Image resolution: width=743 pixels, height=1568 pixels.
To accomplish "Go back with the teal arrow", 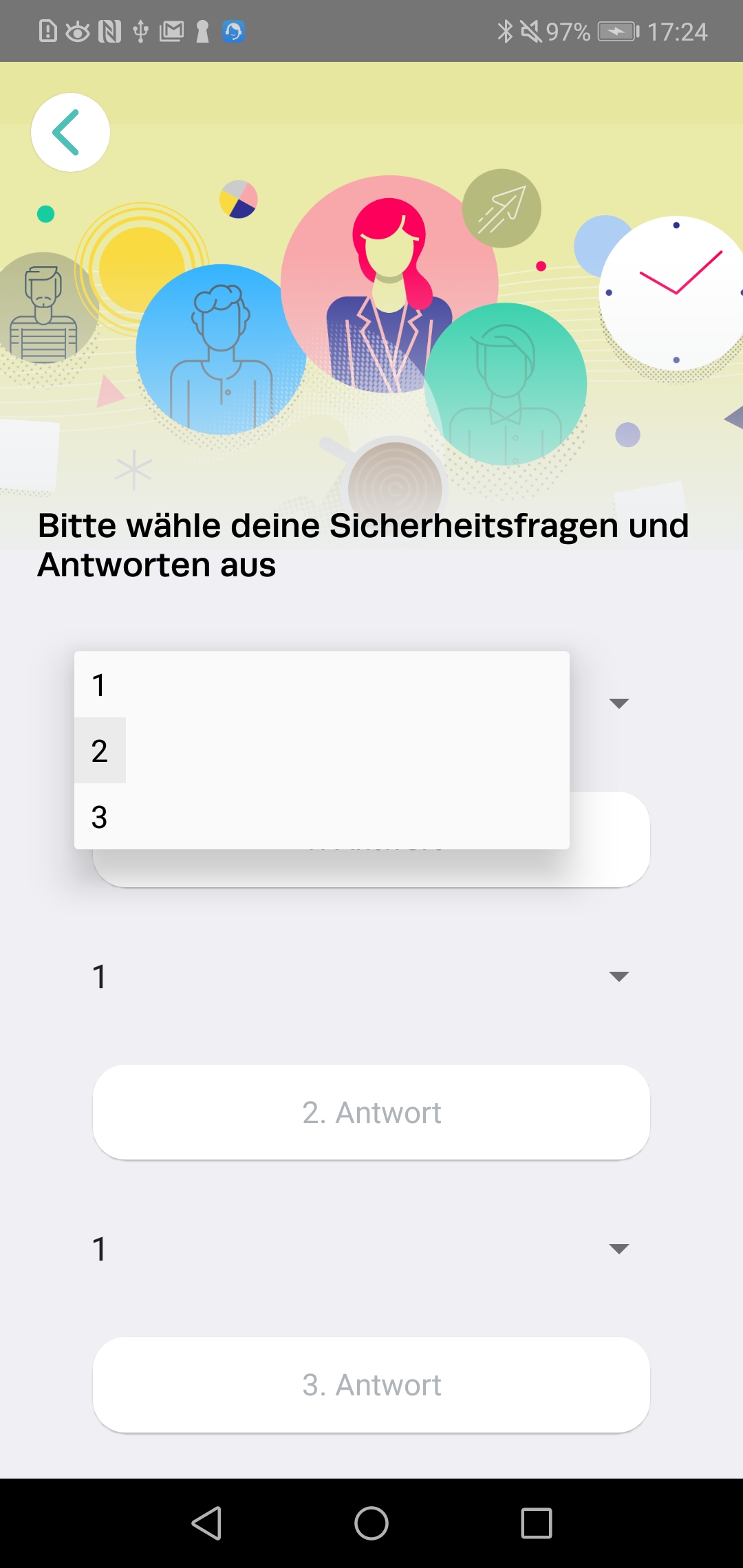I will (70, 132).
